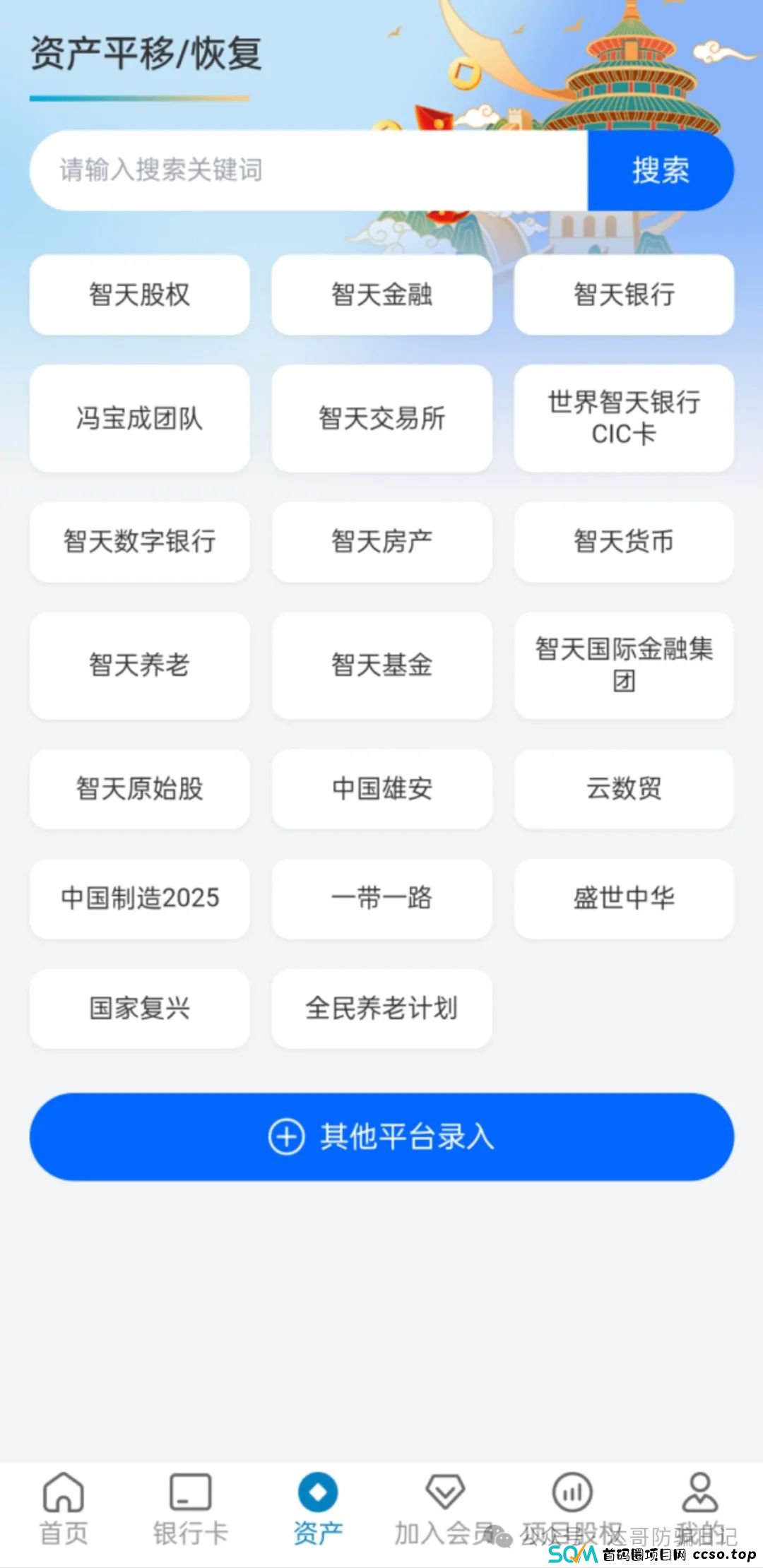Select 智天交易所

(381, 419)
